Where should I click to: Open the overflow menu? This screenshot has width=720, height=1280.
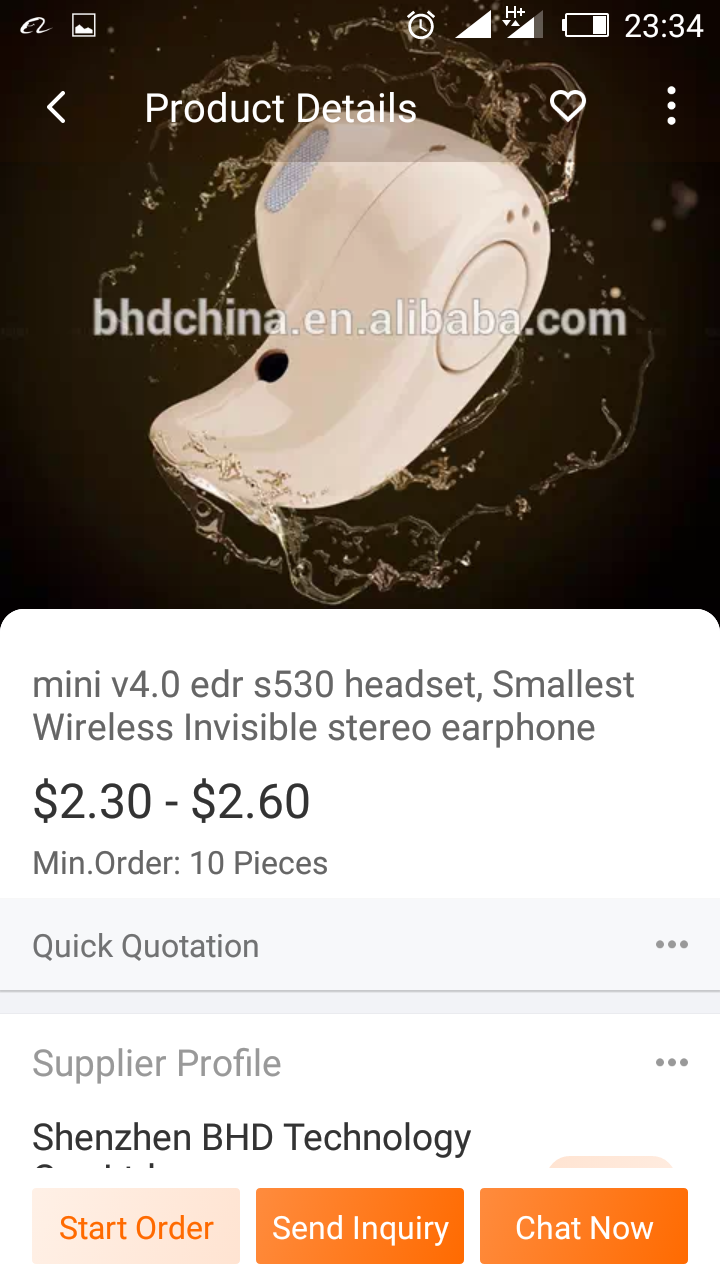(671, 107)
